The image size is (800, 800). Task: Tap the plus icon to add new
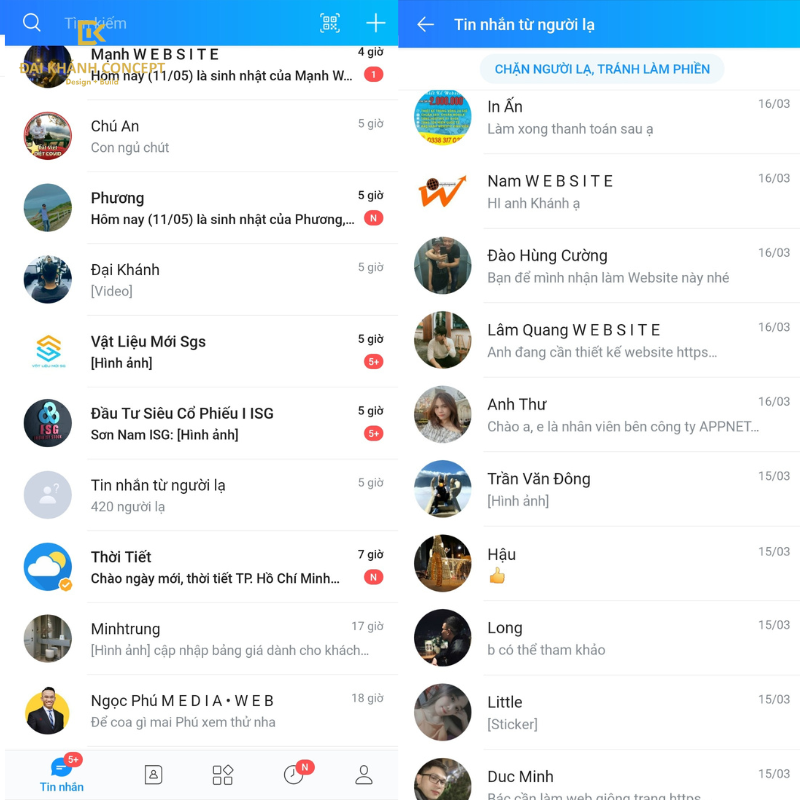[x=376, y=23]
